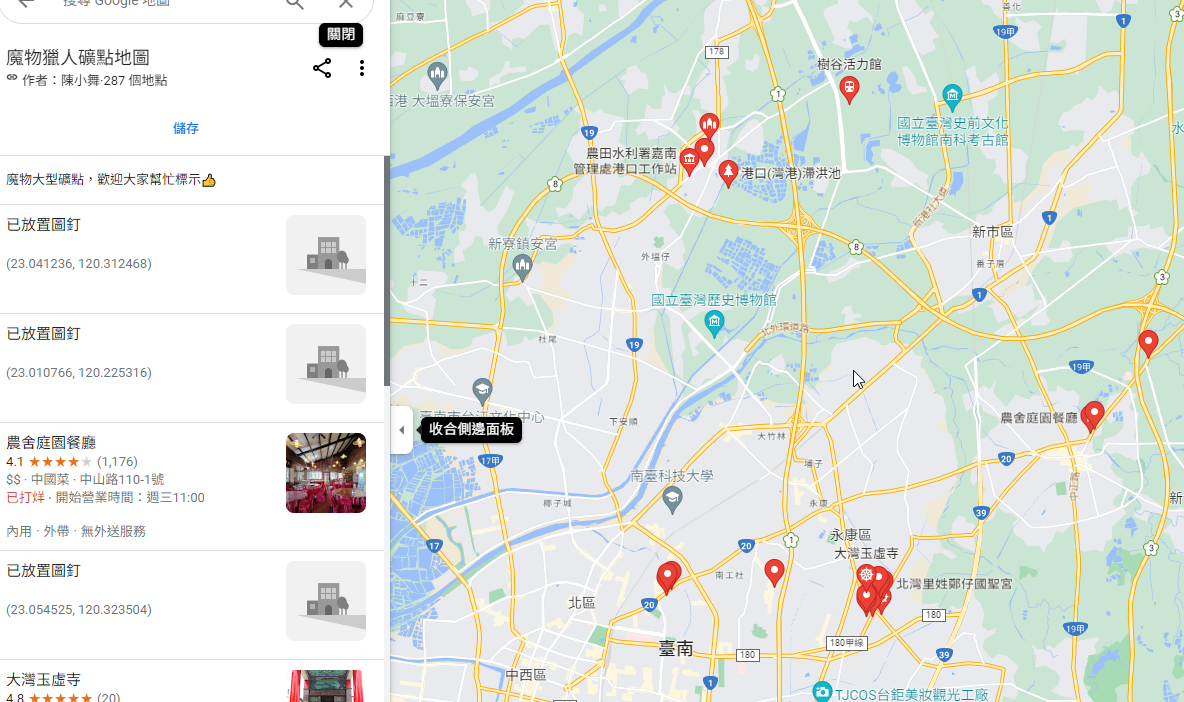
Task: View the 農舍庭園餐廳 photo thumbnail
Action: click(x=325, y=473)
